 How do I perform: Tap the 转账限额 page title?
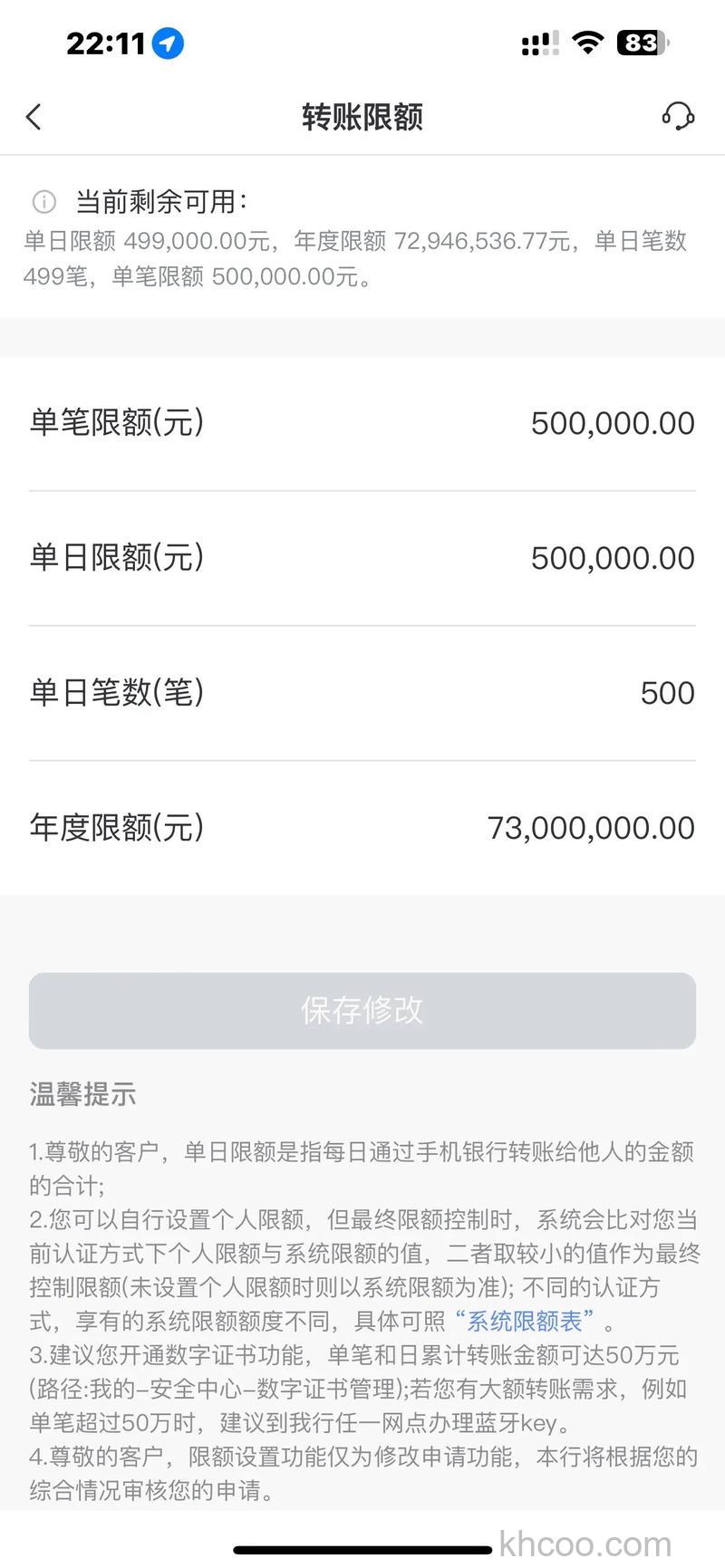(362, 117)
